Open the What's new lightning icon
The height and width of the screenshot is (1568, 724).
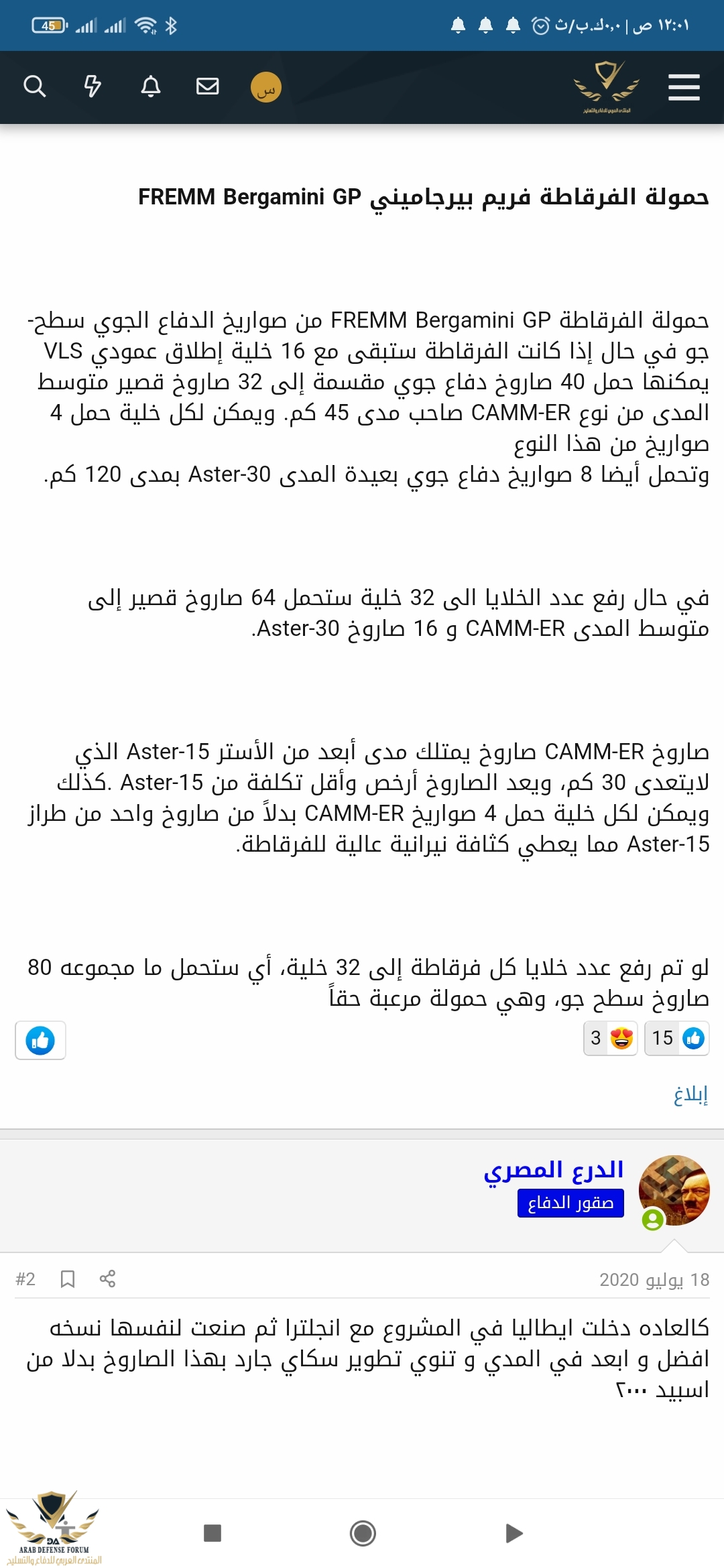point(93,86)
